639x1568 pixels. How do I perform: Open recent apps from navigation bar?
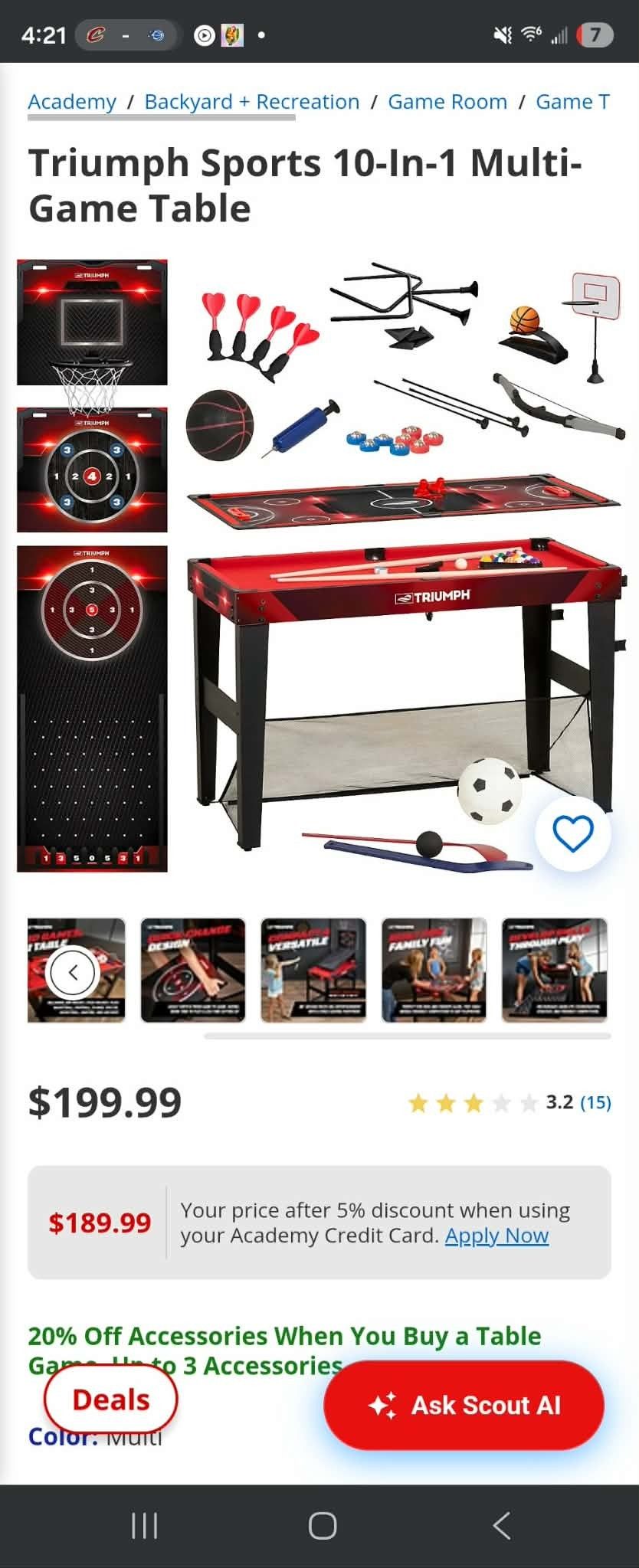pyautogui.click(x=144, y=1525)
